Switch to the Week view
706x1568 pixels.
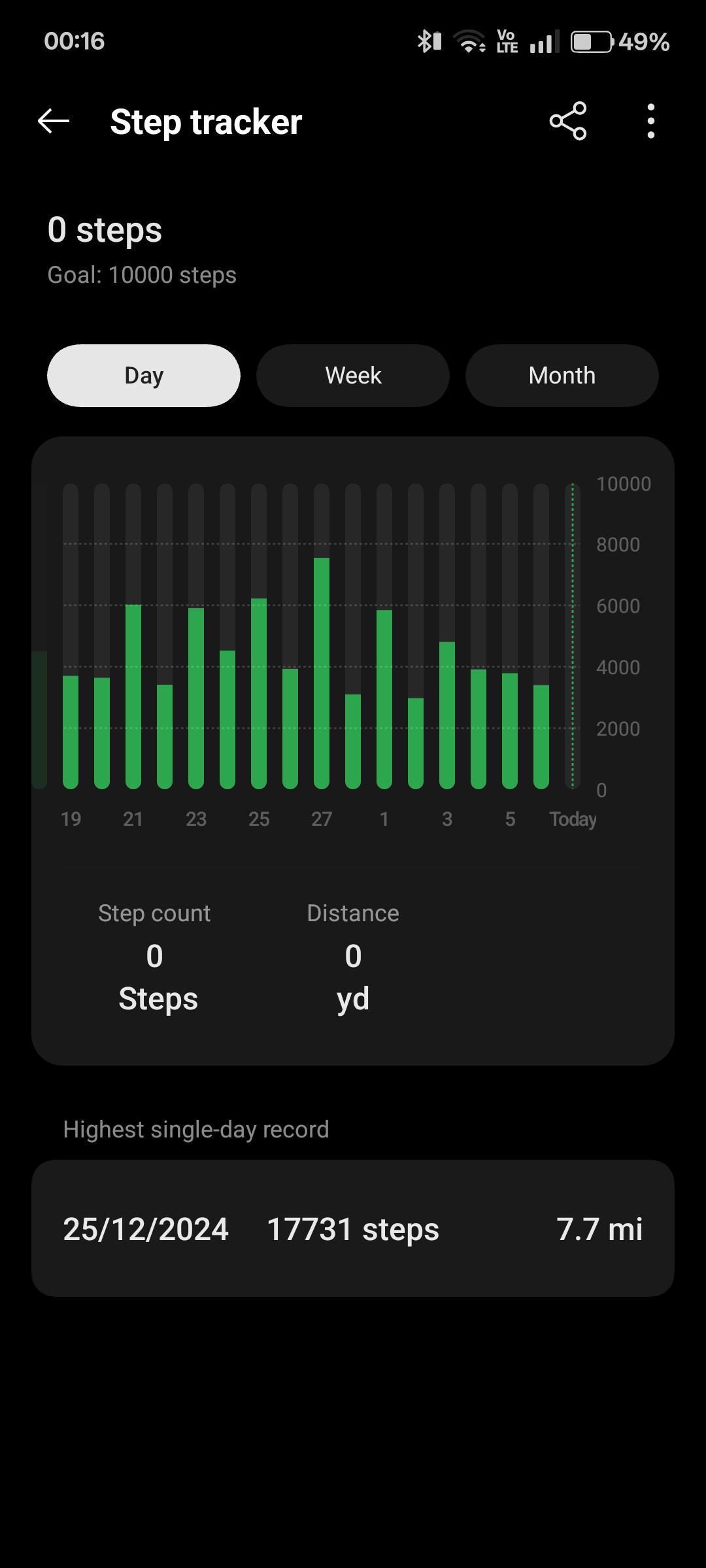click(x=352, y=375)
